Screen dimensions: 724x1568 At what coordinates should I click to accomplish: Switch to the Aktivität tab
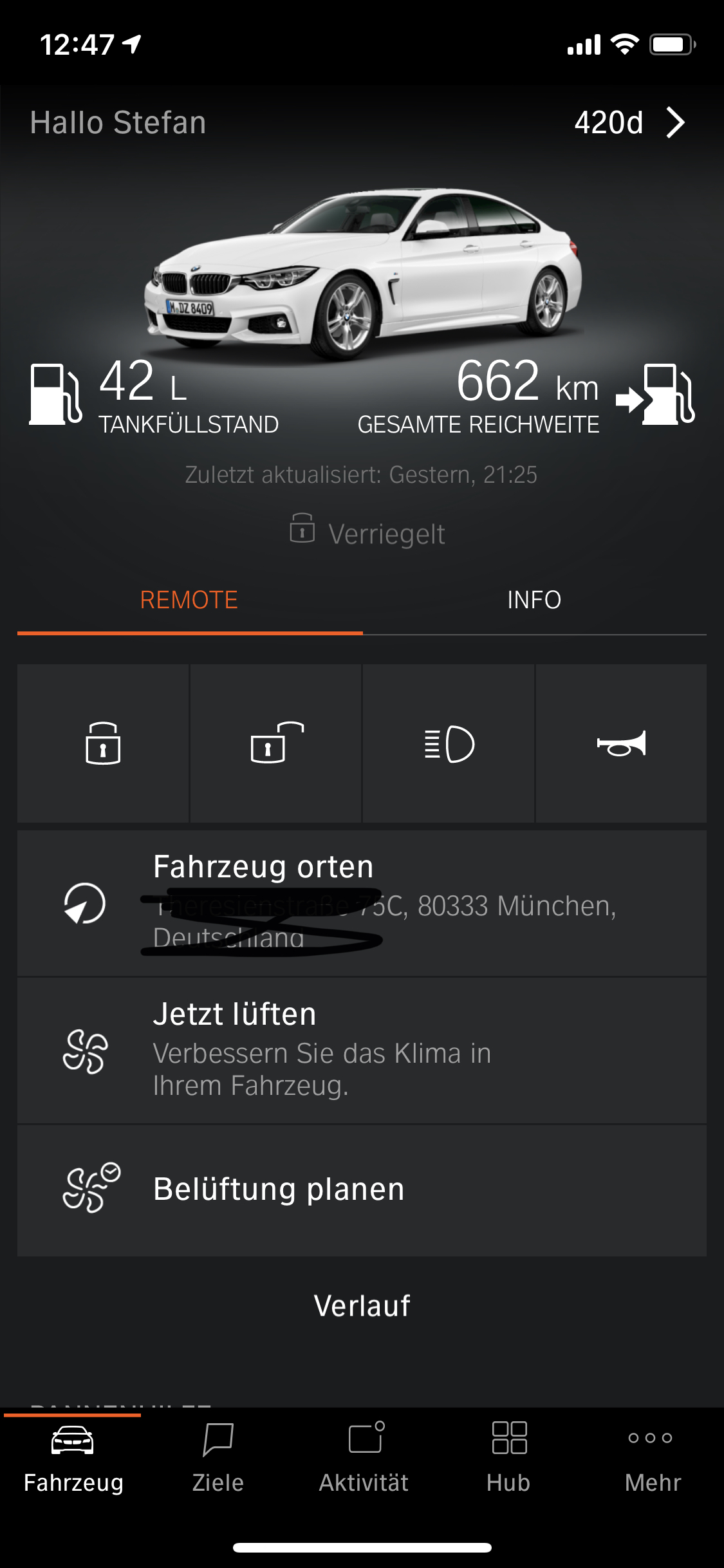(364, 1459)
